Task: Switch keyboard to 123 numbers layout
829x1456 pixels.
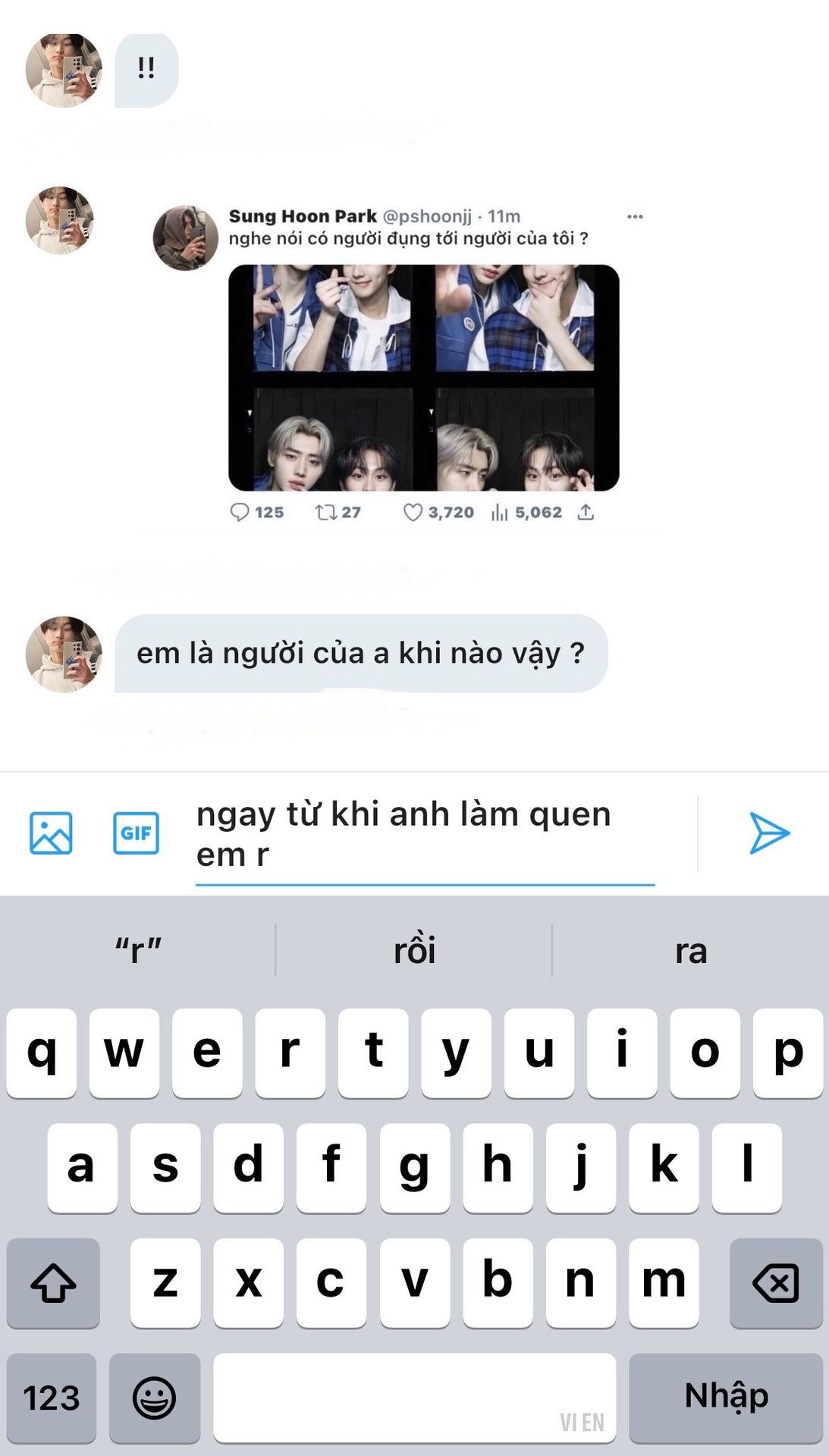Action: tap(52, 1398)
